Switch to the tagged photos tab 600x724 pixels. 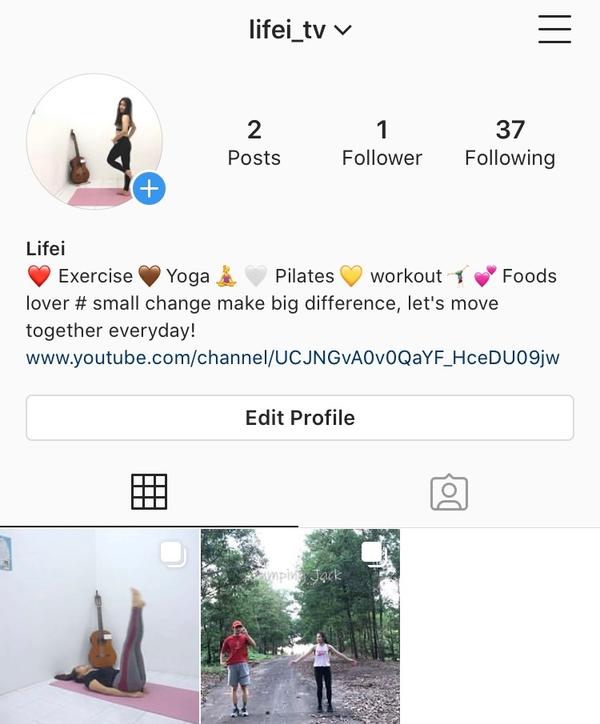pos(449,491)
